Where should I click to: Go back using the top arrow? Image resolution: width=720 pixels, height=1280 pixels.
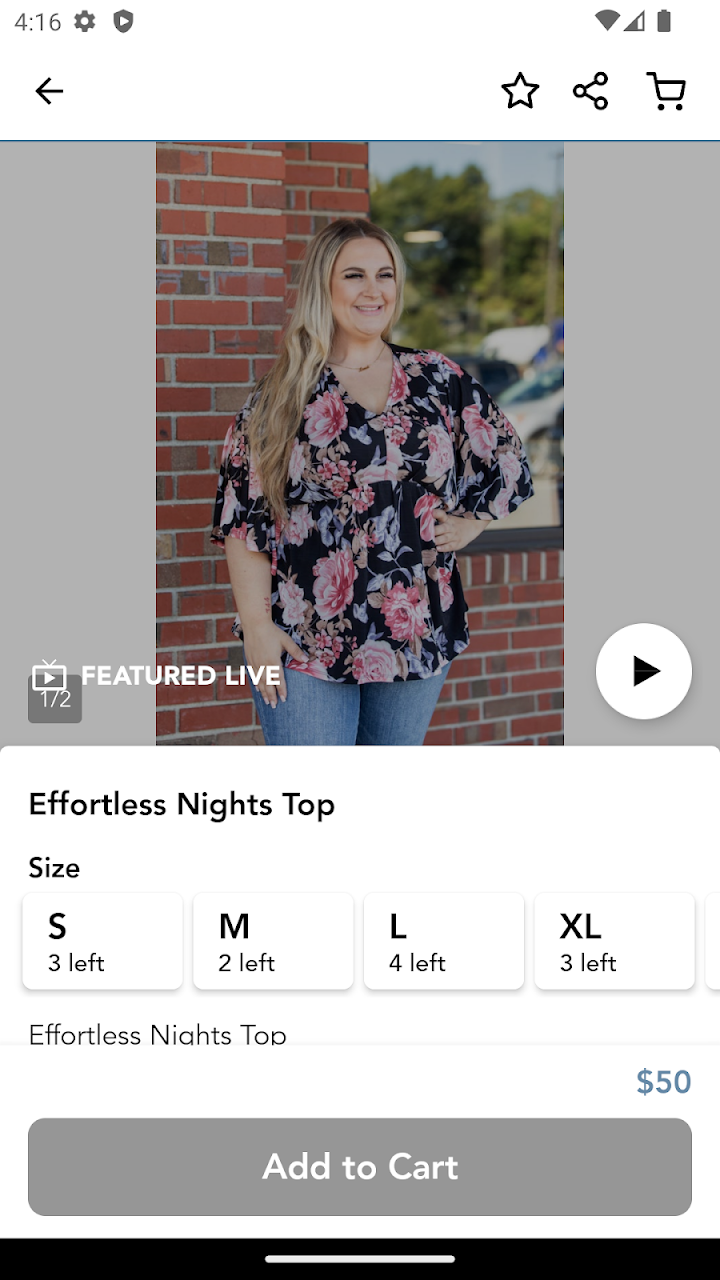coord(49,91)
